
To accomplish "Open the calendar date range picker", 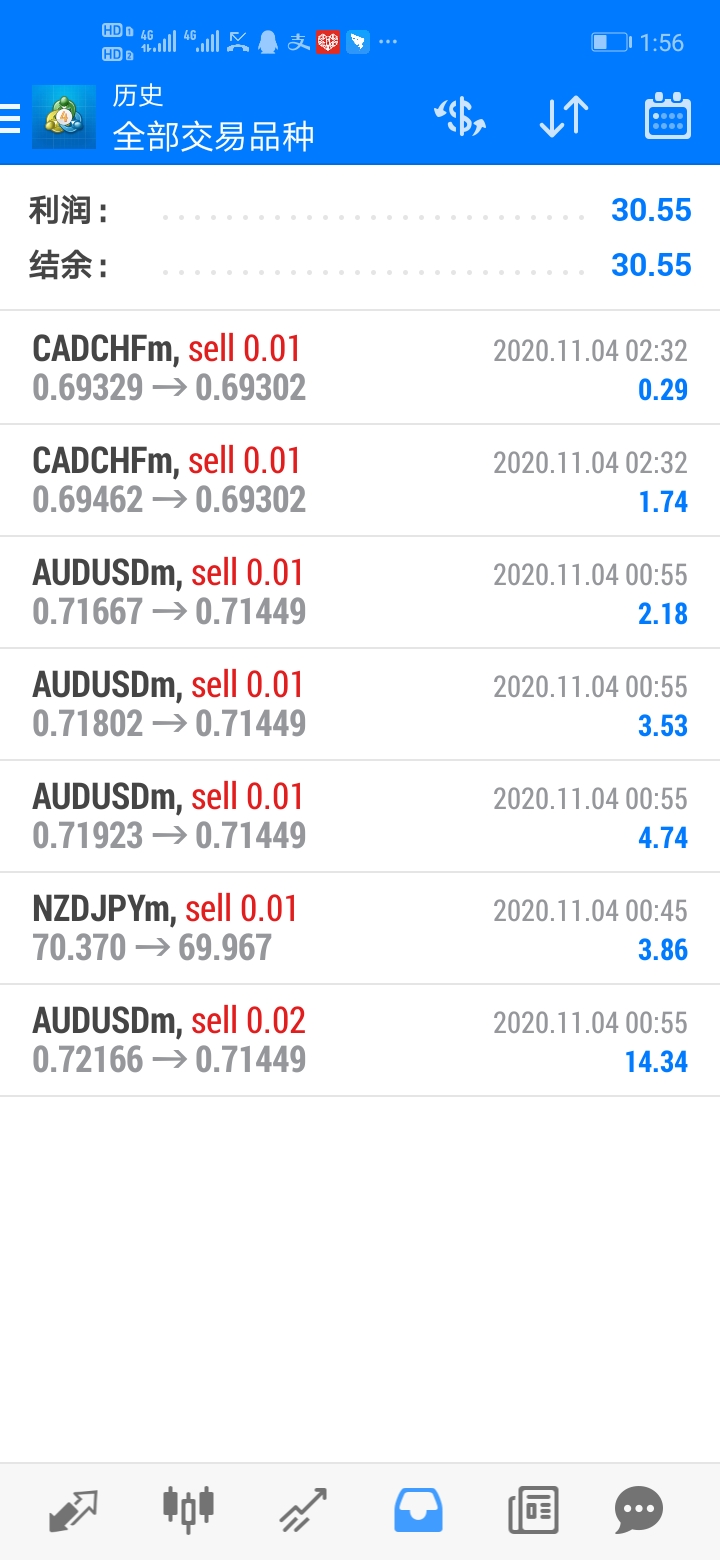I will coord(668,117).
